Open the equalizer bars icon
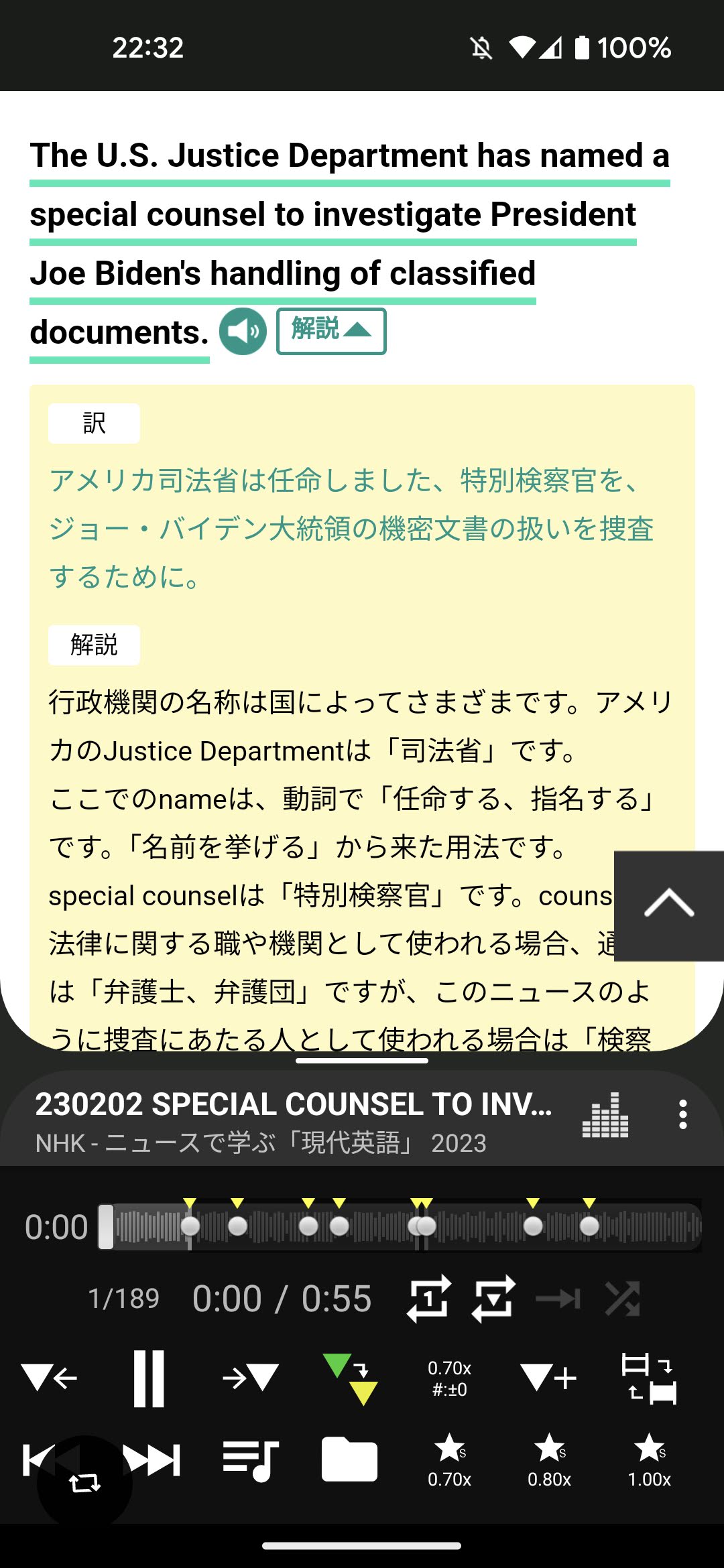Screen dimensions: 724x1568 605,1115
